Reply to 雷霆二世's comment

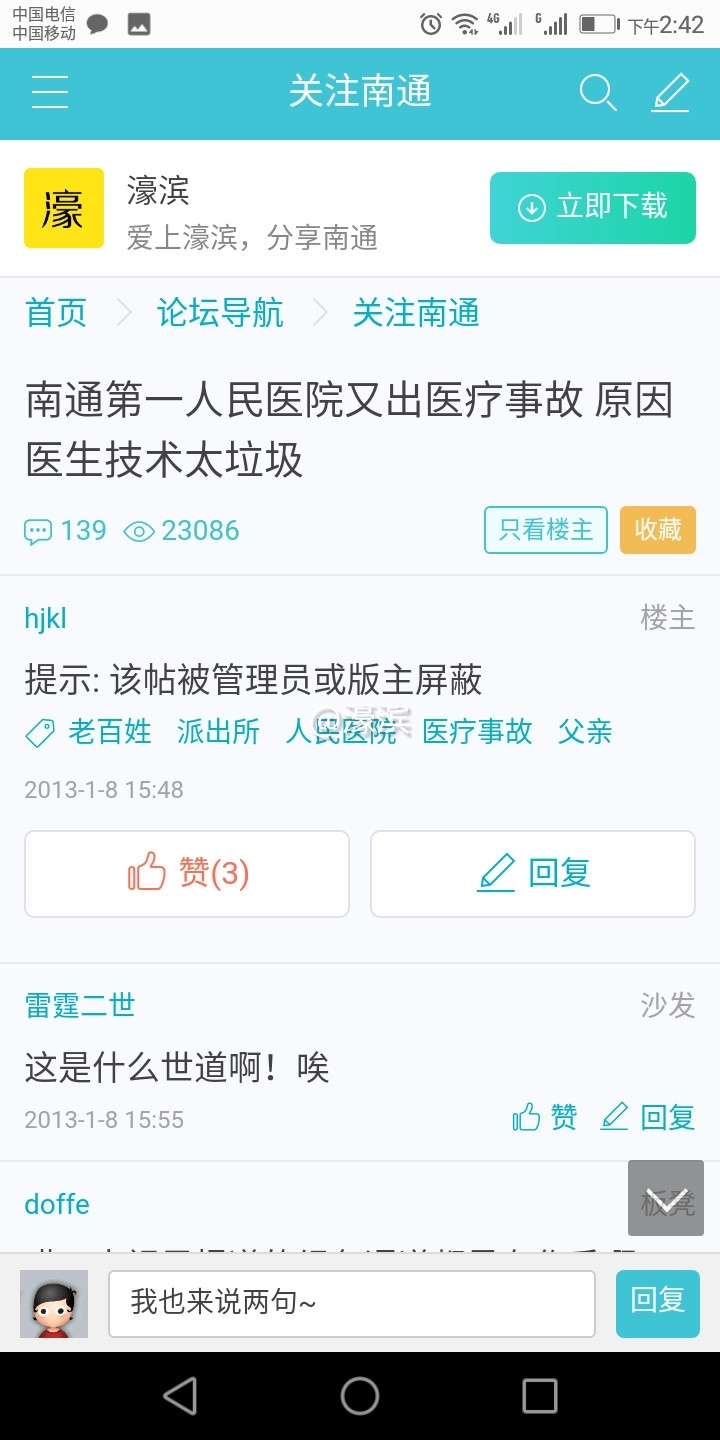pyautogui.click(x=648, y=1117)
